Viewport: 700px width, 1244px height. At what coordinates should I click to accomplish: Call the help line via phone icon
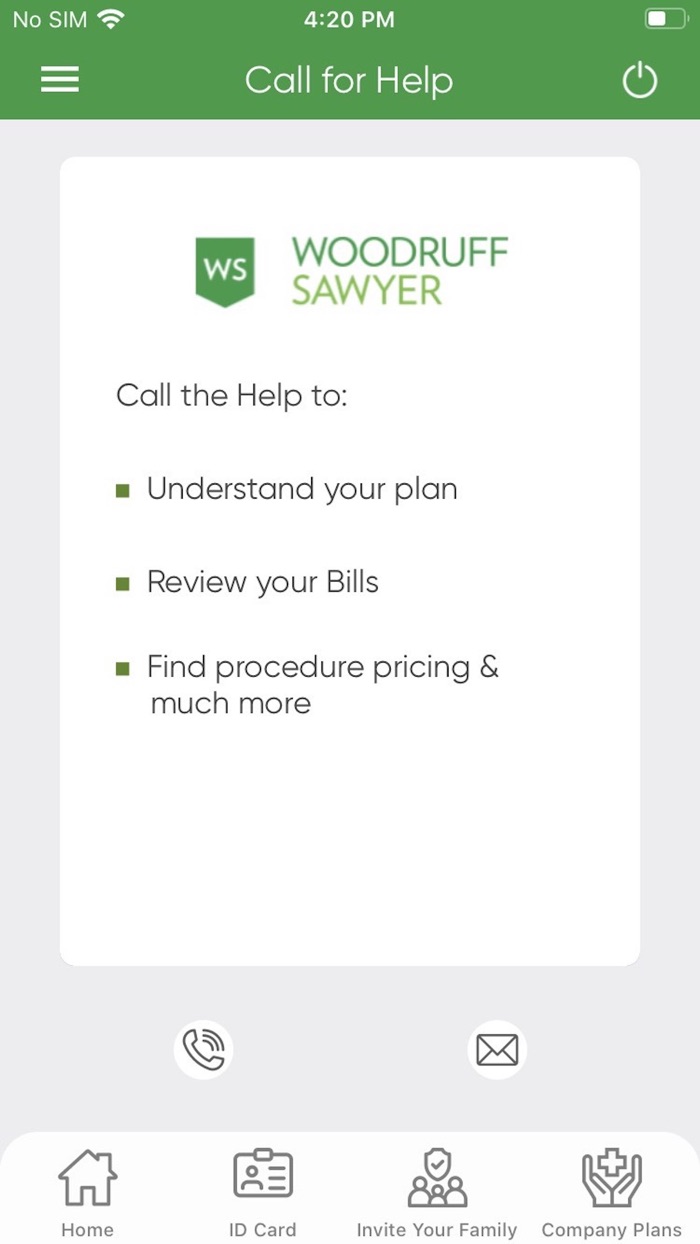click(x=204, y=1050)
